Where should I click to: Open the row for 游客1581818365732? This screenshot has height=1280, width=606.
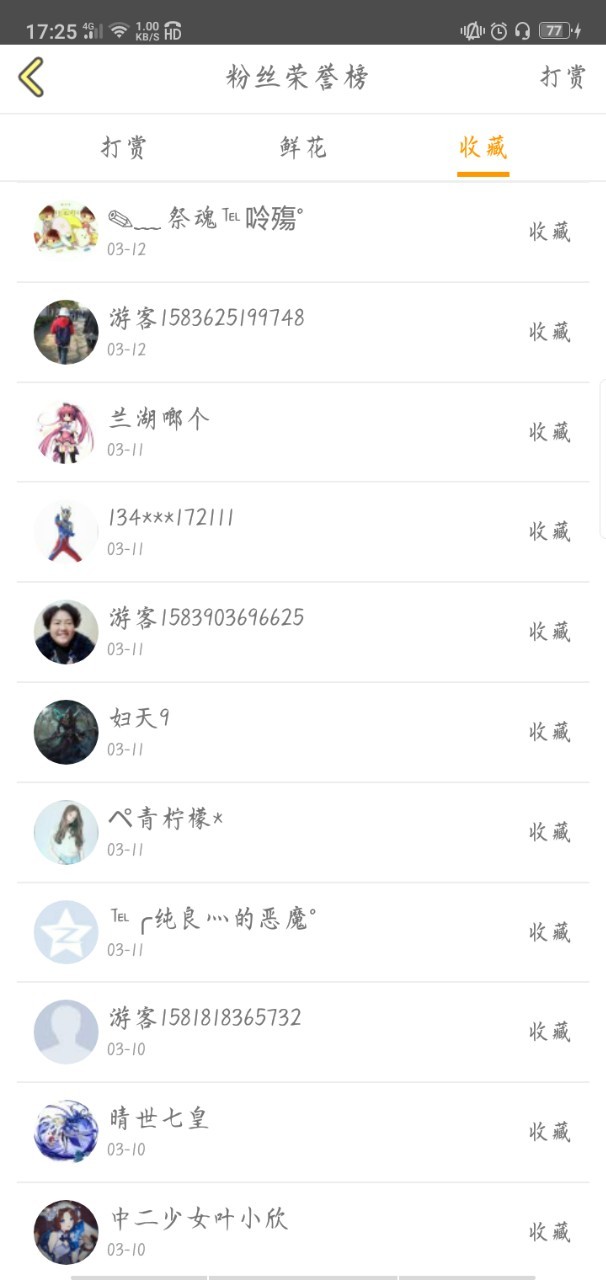coord(303,1032)
